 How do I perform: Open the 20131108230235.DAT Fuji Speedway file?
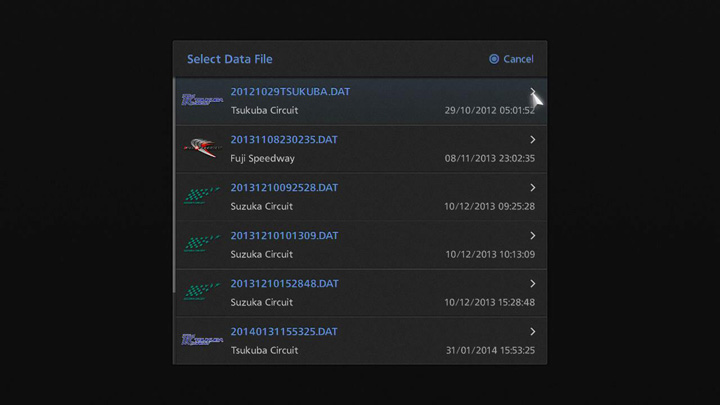tap(360, 149)
